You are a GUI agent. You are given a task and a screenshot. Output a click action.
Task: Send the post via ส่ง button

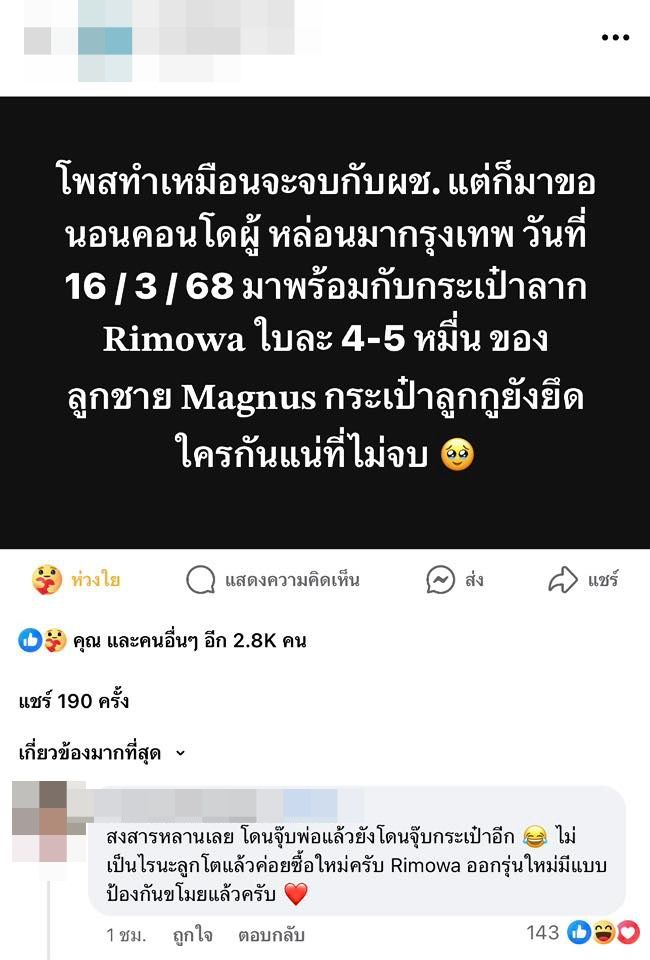click(455, 580)
